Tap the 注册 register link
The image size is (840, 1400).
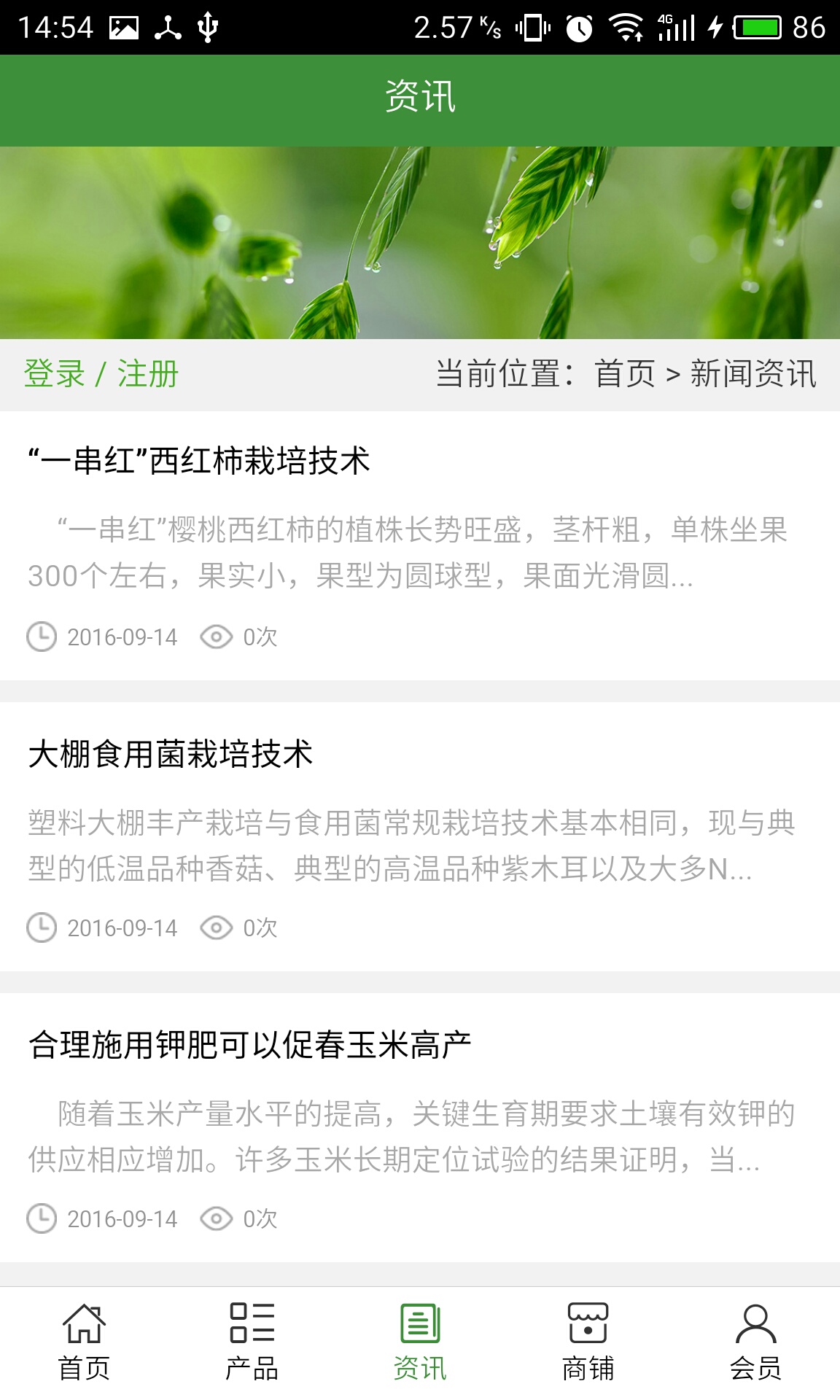(148, 374)
